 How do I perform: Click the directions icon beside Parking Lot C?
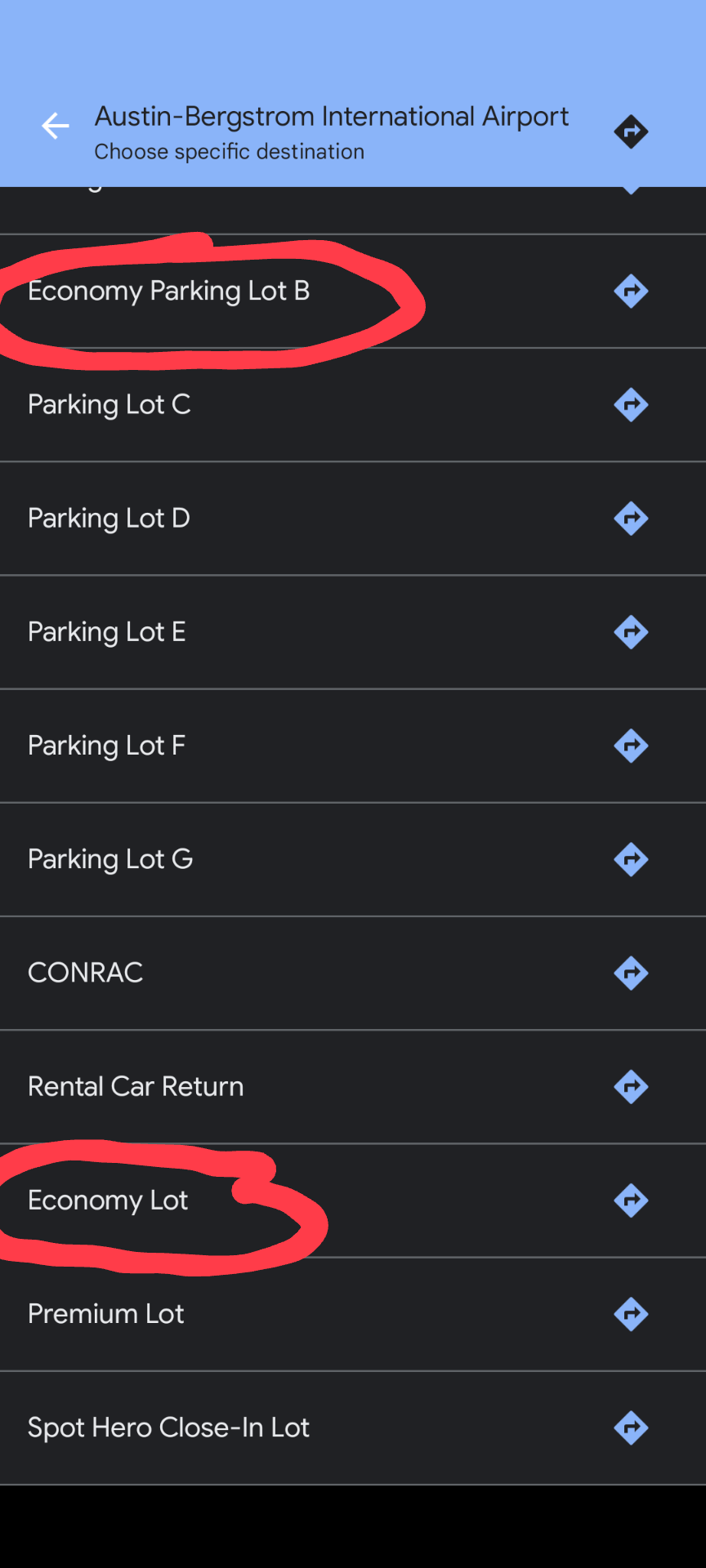tap(631, 405)
